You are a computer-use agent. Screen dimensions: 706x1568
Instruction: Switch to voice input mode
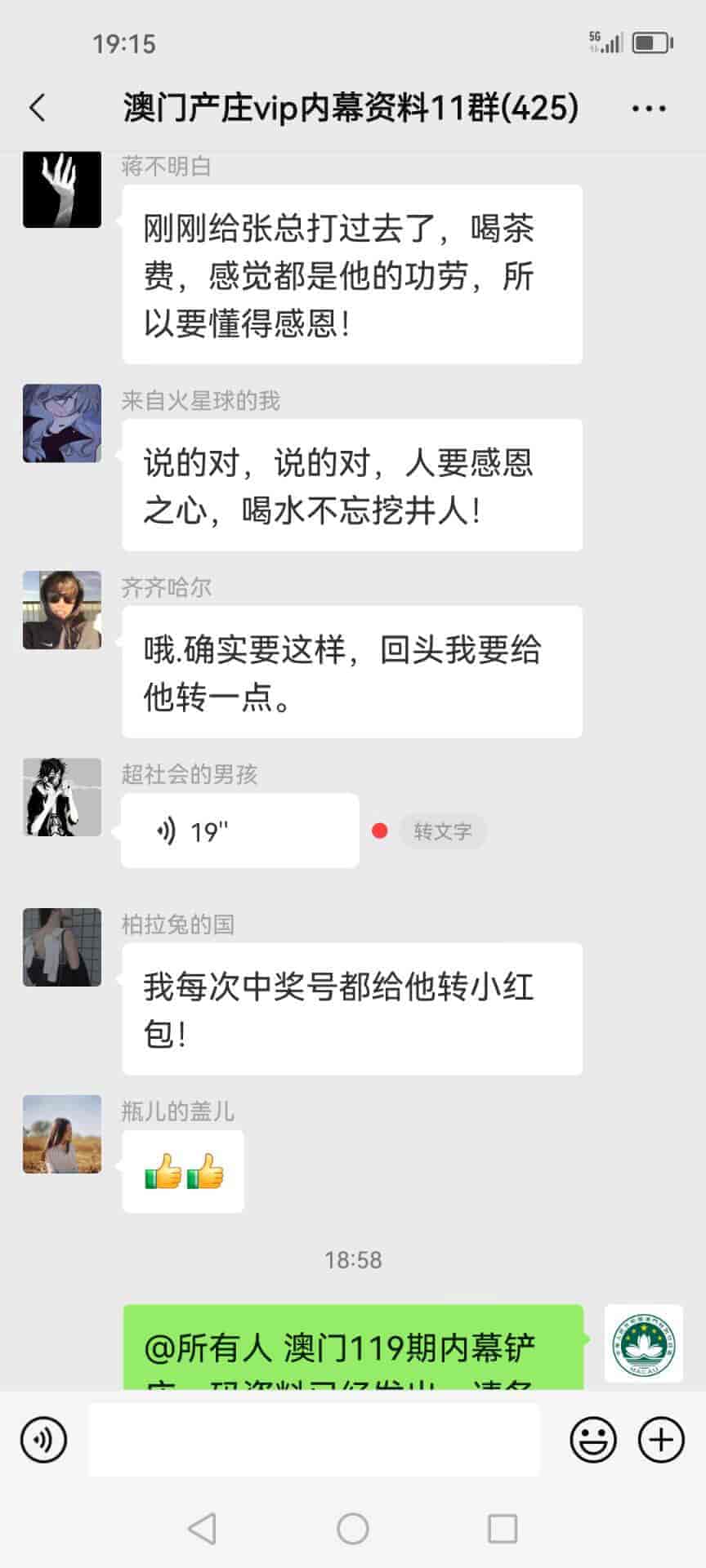[x=43, y=1440]
